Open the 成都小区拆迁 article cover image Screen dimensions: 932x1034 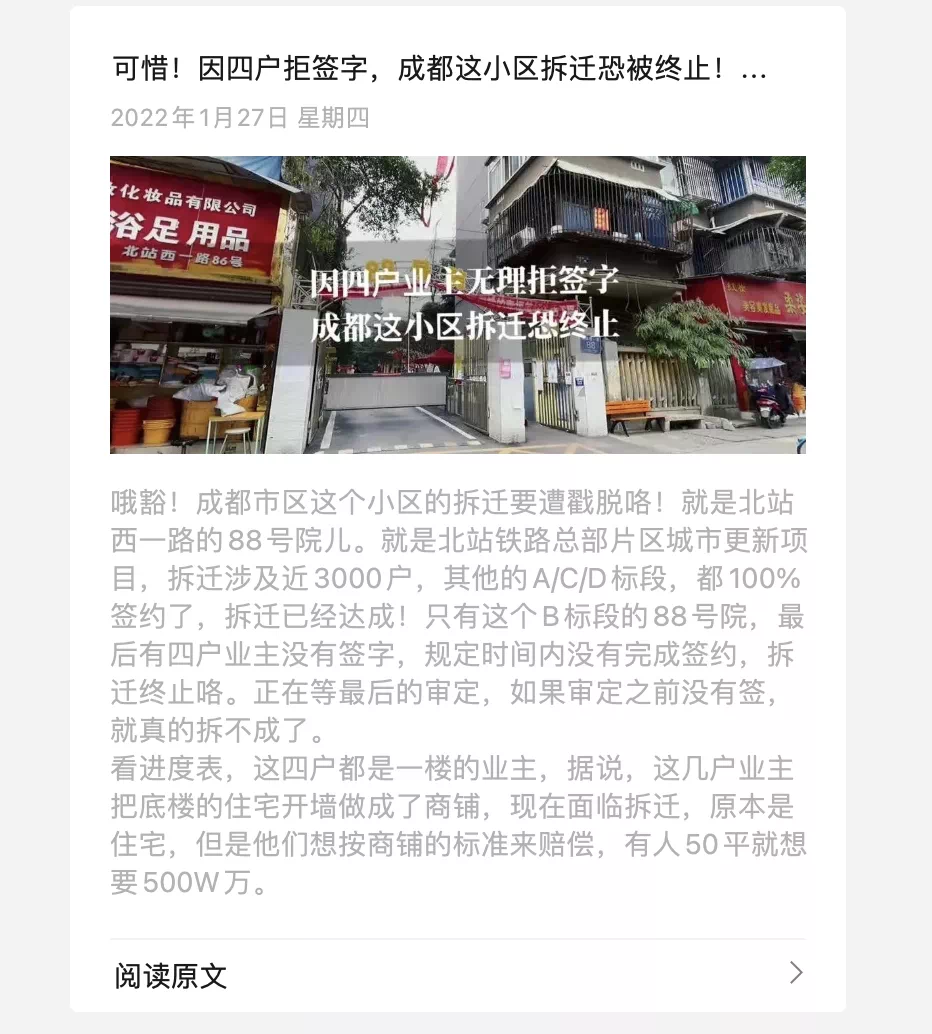[457, 305]
